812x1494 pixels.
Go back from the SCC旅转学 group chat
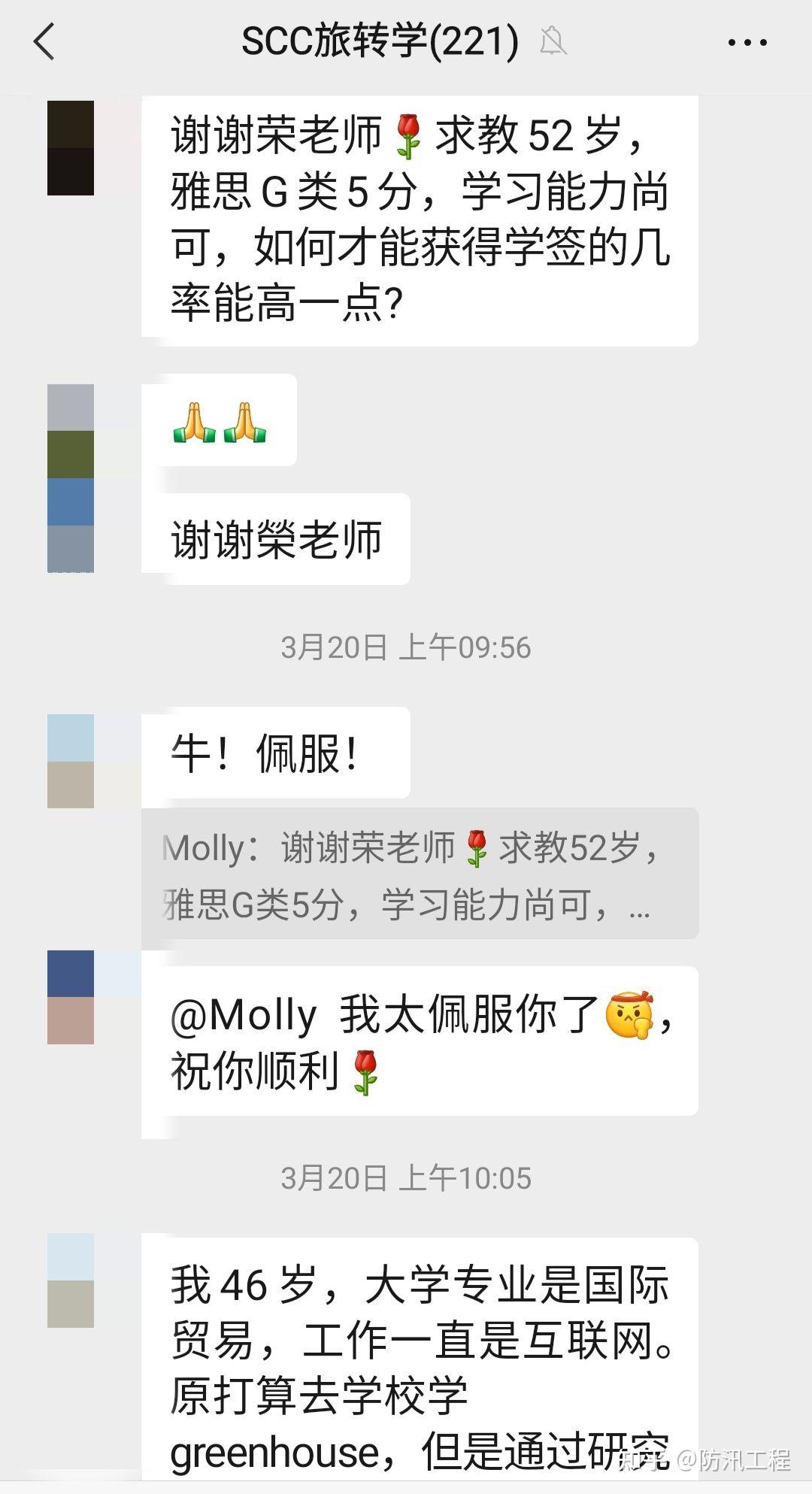(44, 41)
